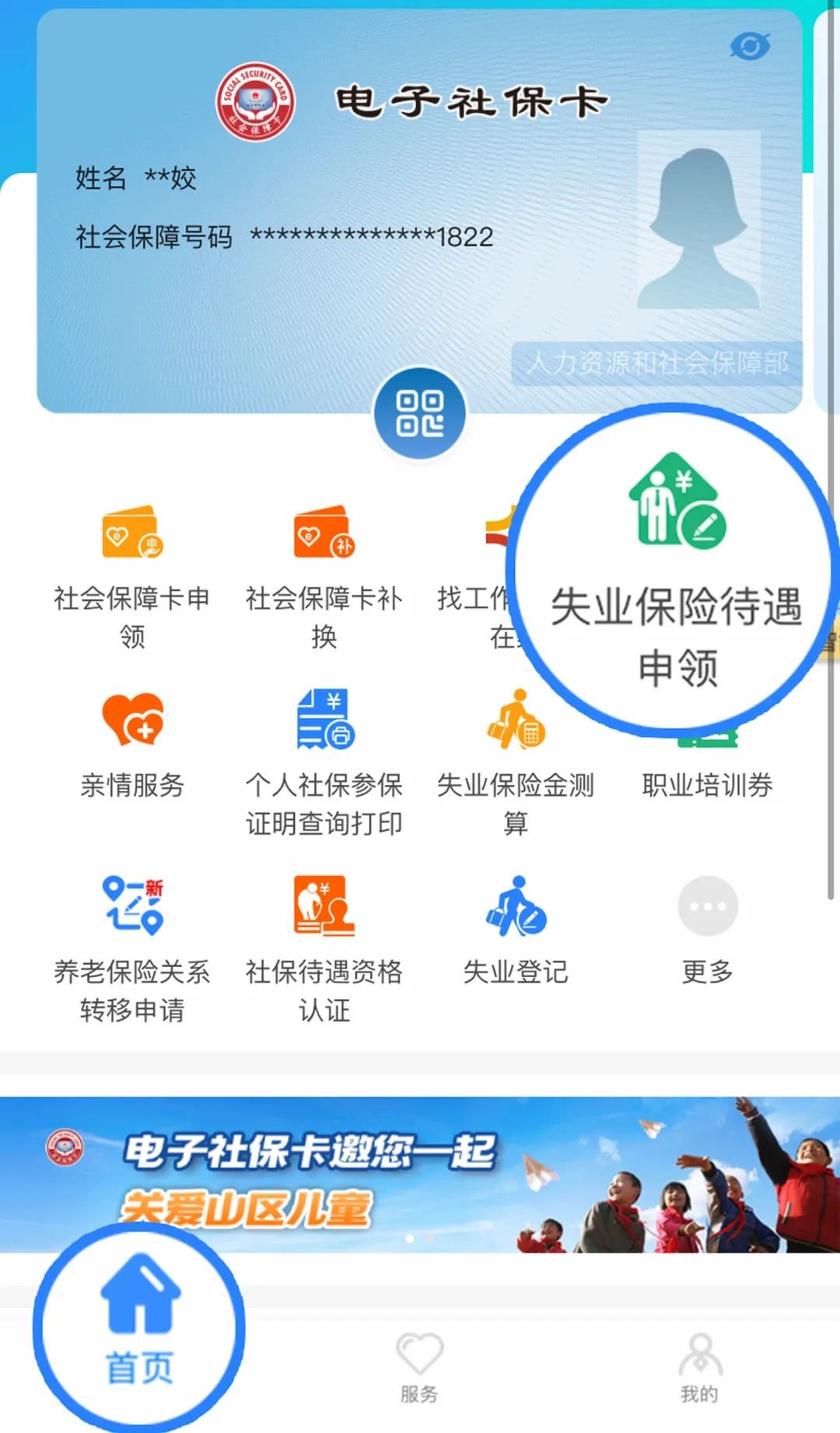Open 失业保险金测算
840x1433 pixels.
click(x=516, y=761)
